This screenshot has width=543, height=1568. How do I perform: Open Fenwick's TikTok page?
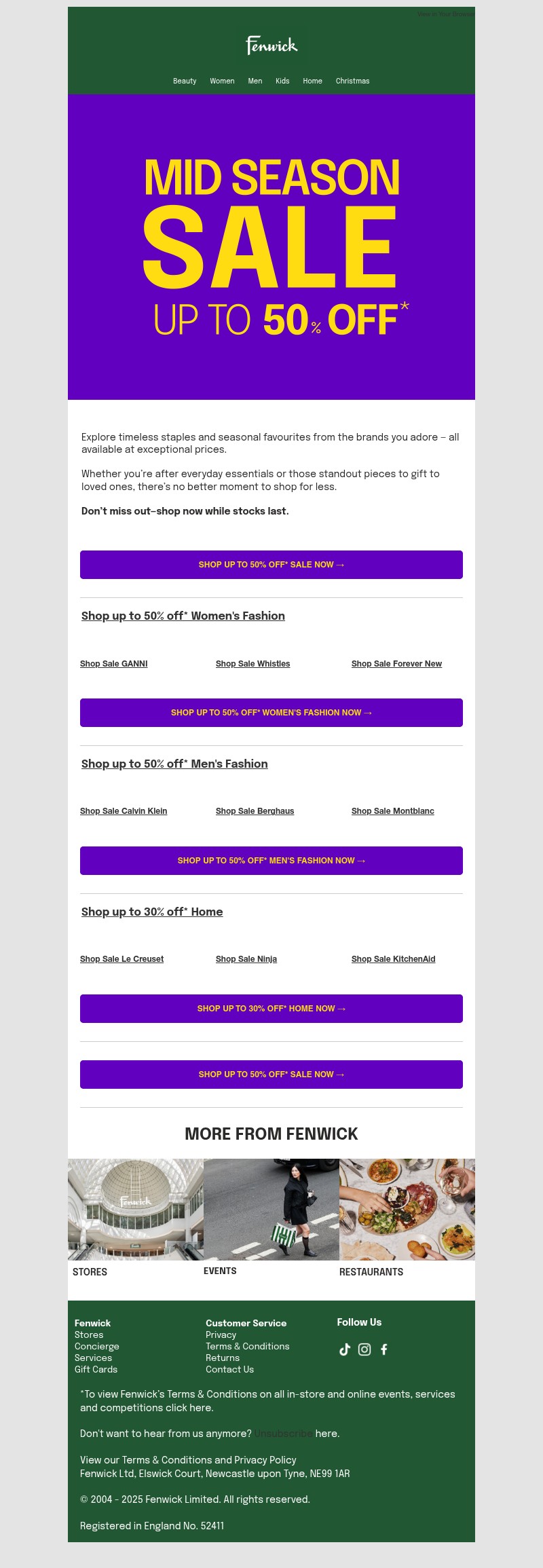click(x=345, y=1349)
